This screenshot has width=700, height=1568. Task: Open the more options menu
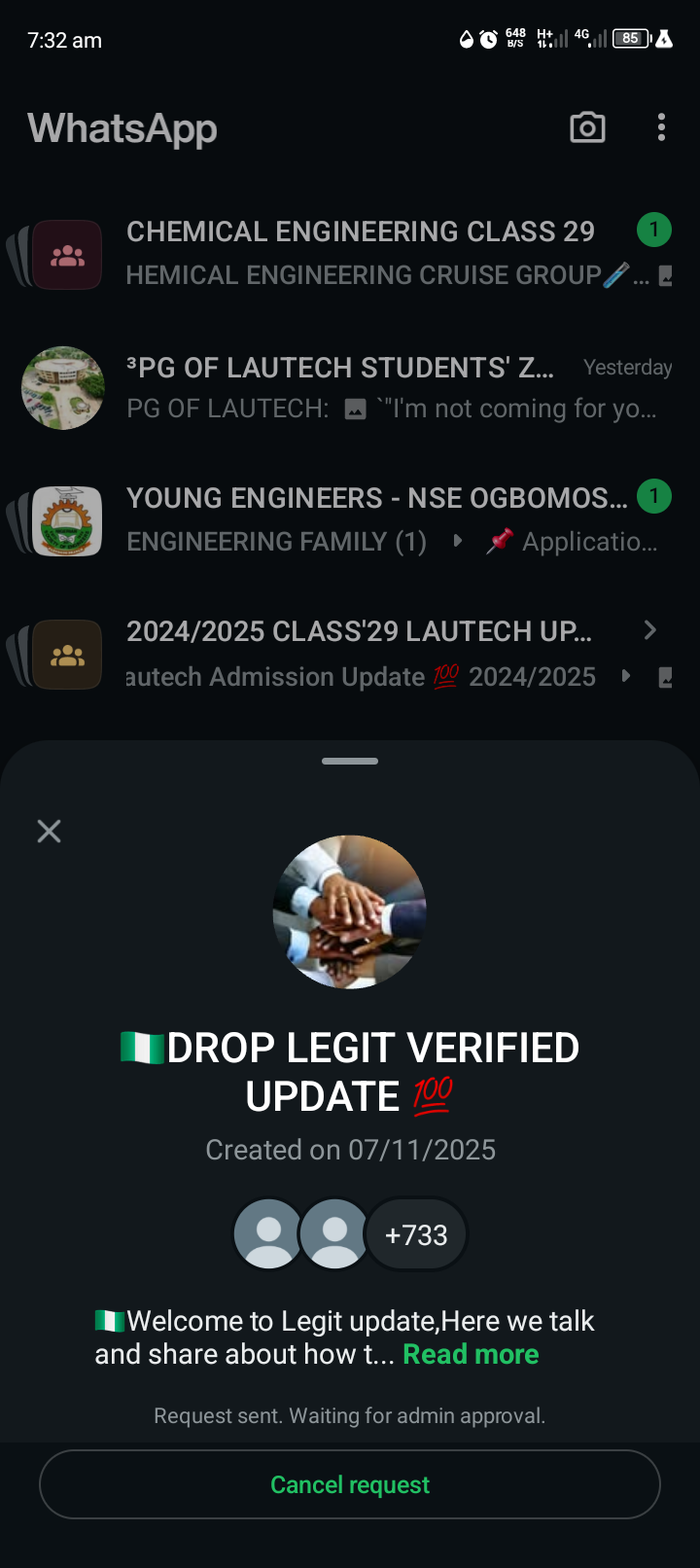click(661, 127)
